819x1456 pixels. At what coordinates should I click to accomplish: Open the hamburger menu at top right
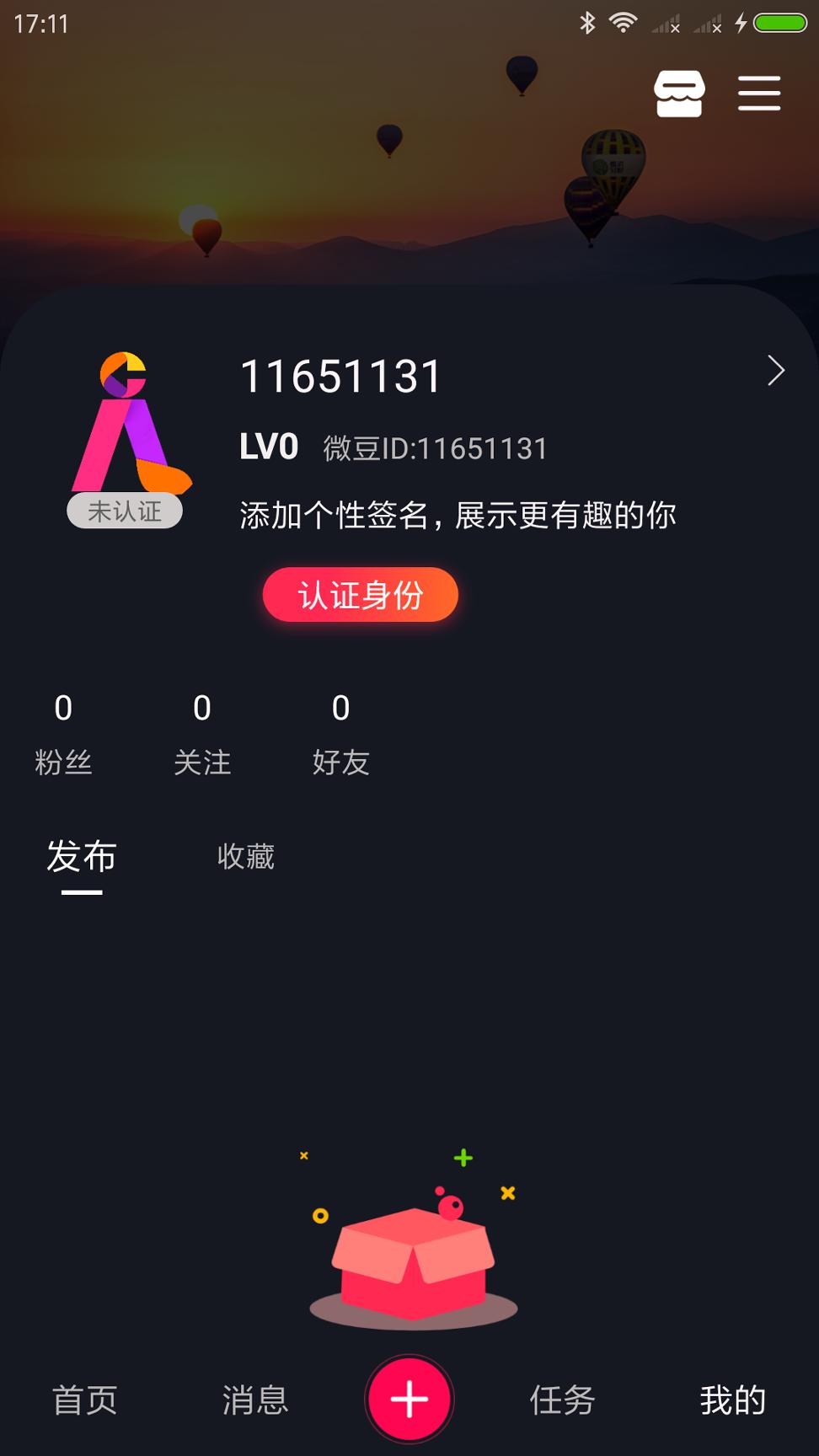pos(757,94)
